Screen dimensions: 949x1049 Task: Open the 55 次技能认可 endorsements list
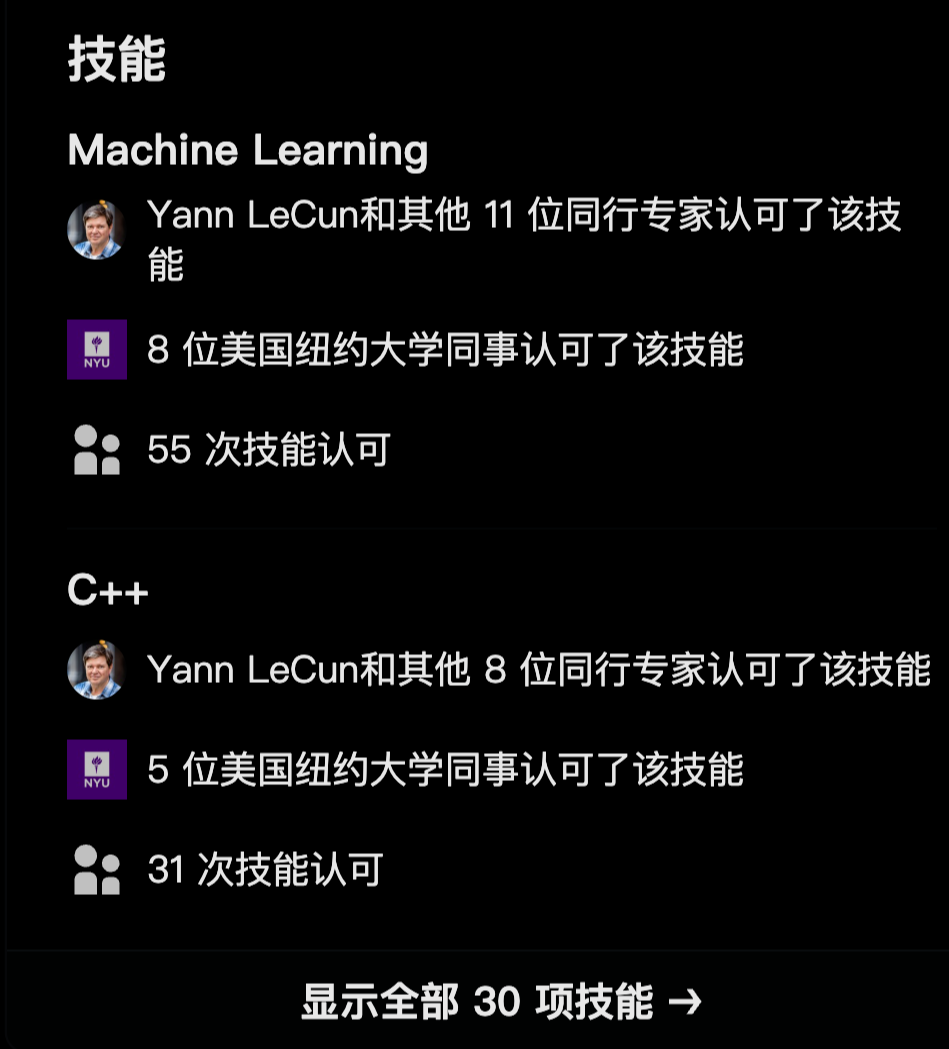(268, 450)
